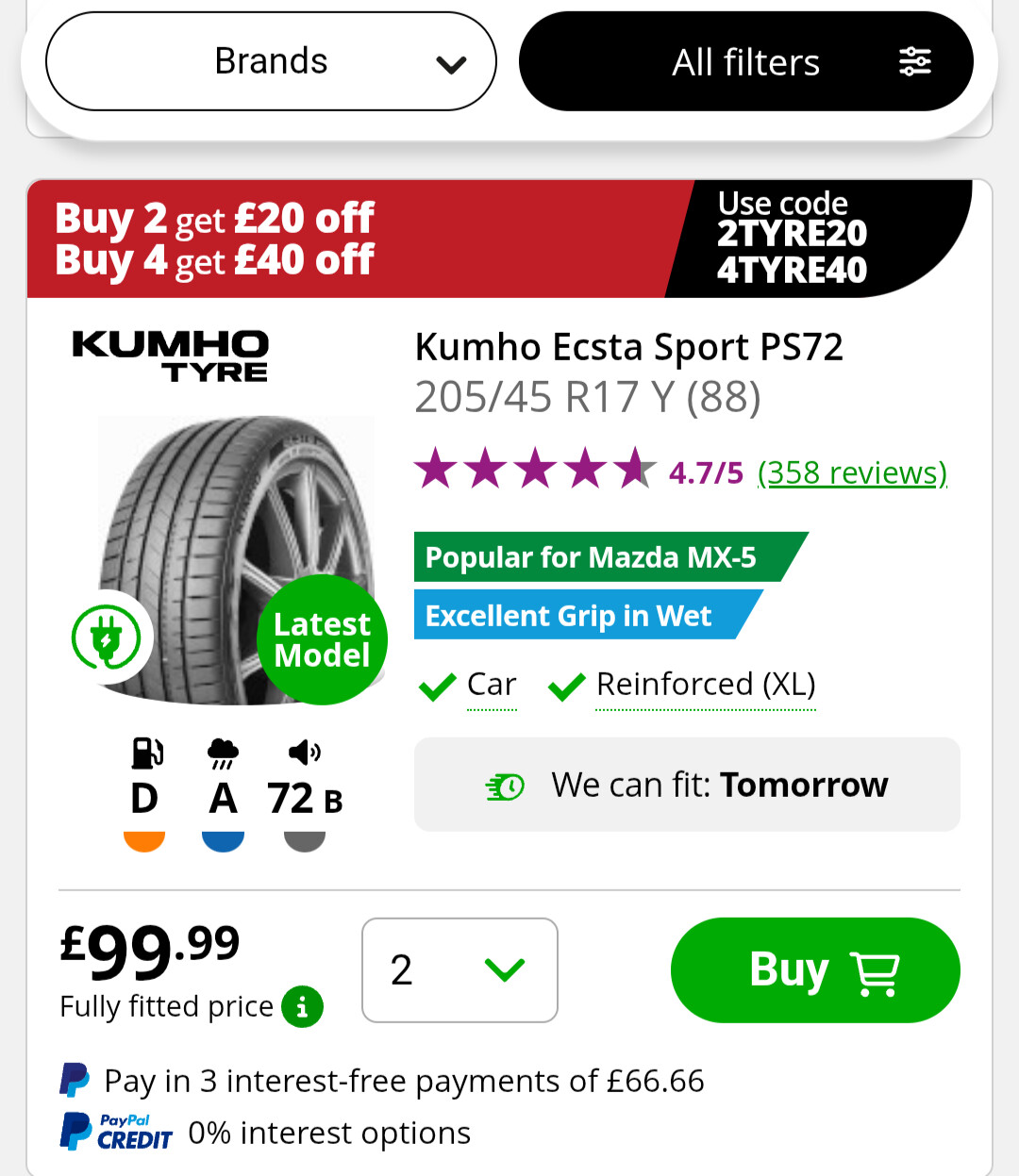Tap the Car vehicle type label

pos(492,685)
